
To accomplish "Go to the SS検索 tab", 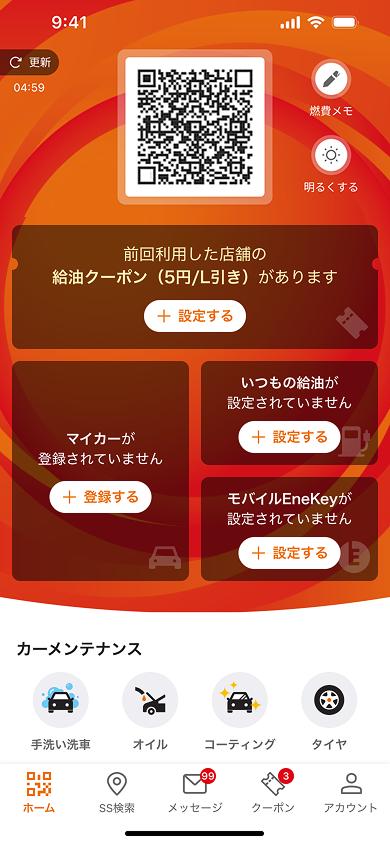I will point(117,792).
